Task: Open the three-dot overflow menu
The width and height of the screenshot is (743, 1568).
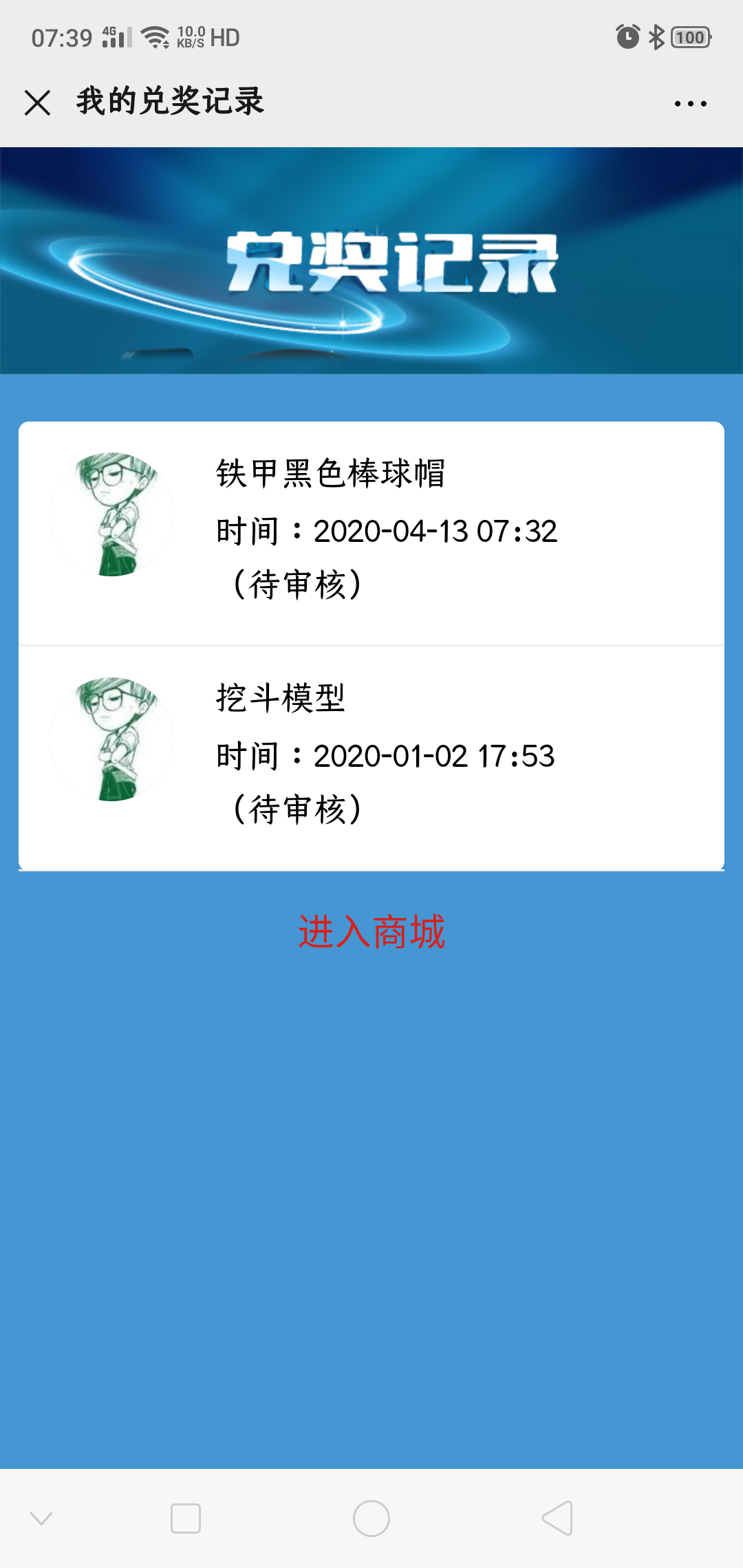Action: click(x=690, y=104)
